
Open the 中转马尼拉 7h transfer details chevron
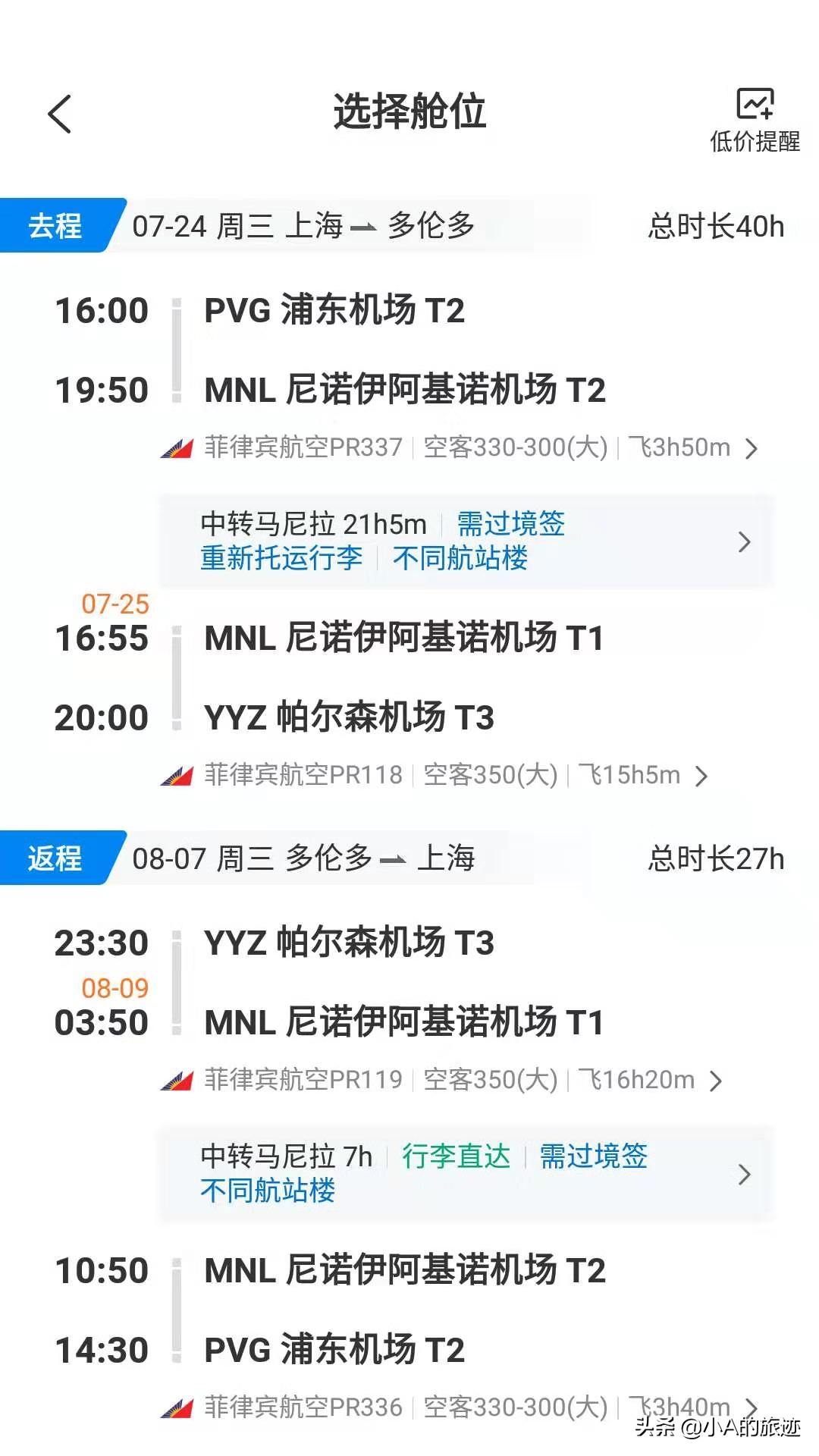pyautogui.click(x=744, y=1174)
